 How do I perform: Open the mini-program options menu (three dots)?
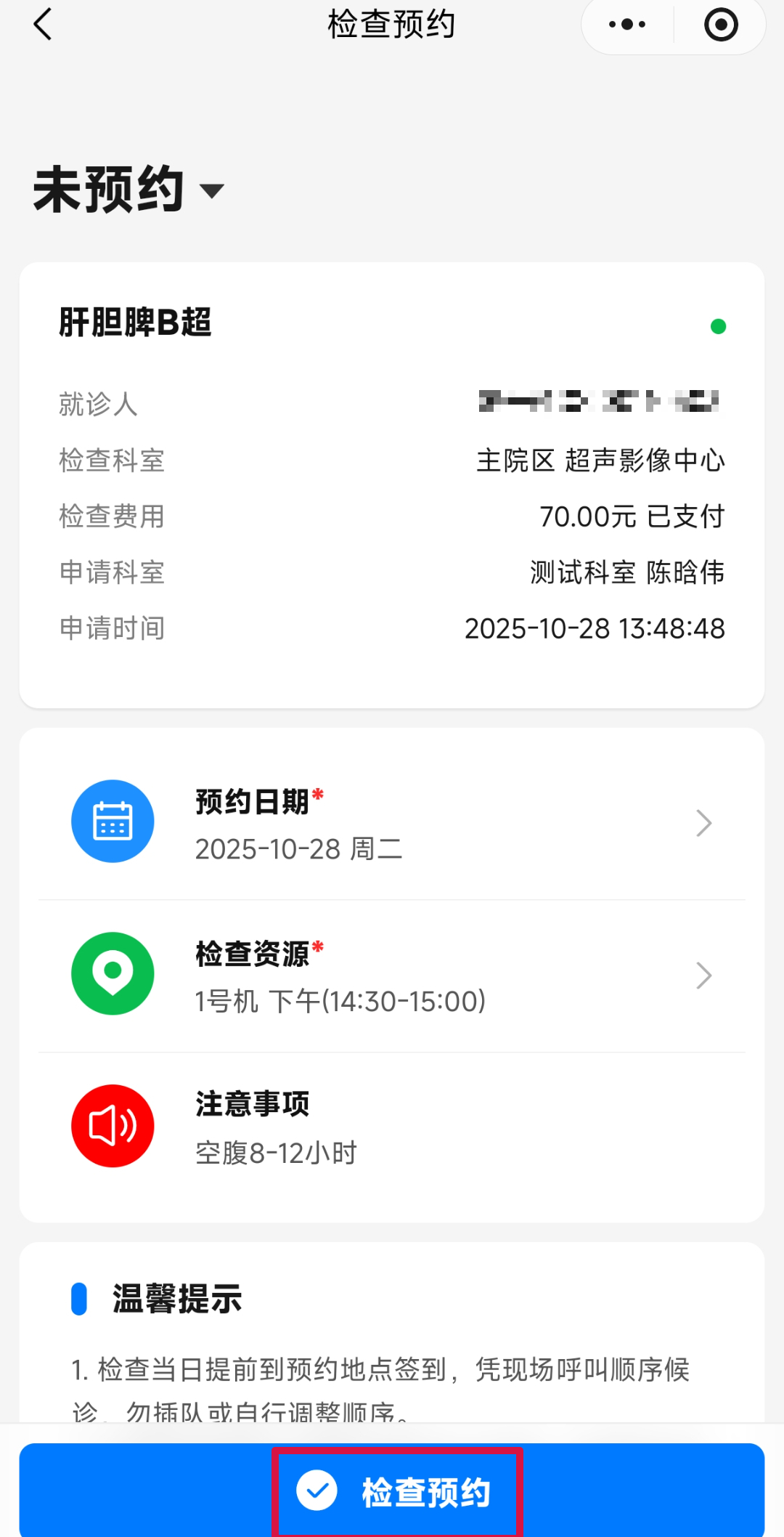pyautogui.click(x=624, y=24)
